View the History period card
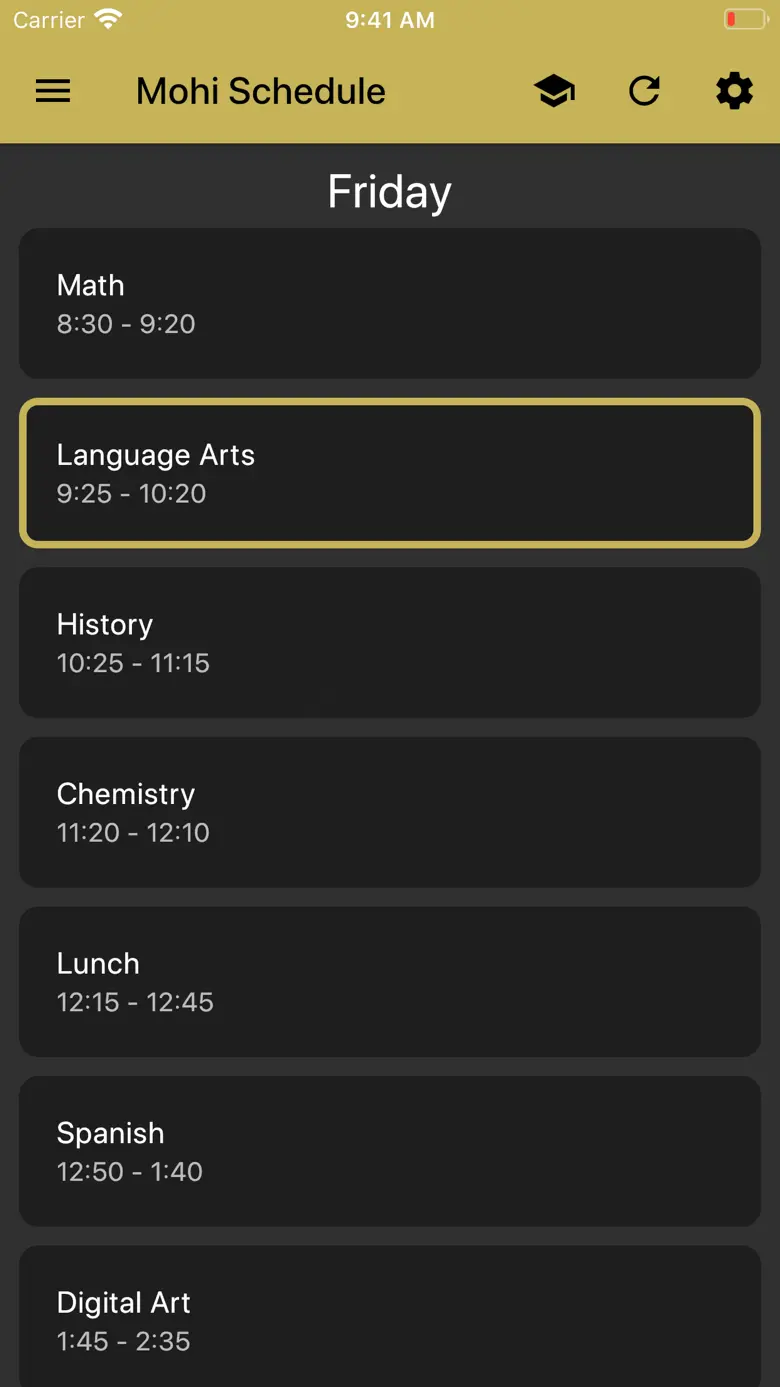 click(x=390, y=642)
